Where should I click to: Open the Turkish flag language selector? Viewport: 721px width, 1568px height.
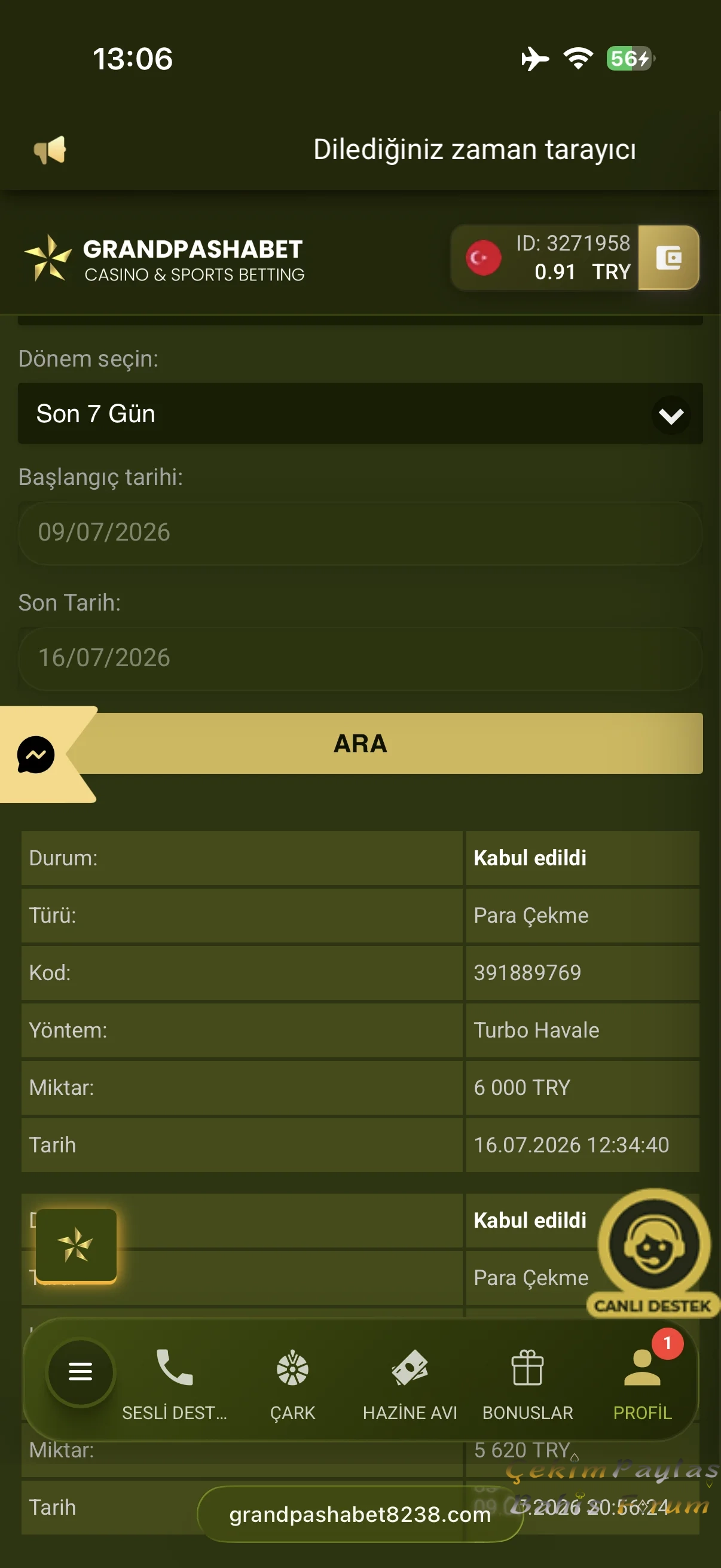pos(483,258)
